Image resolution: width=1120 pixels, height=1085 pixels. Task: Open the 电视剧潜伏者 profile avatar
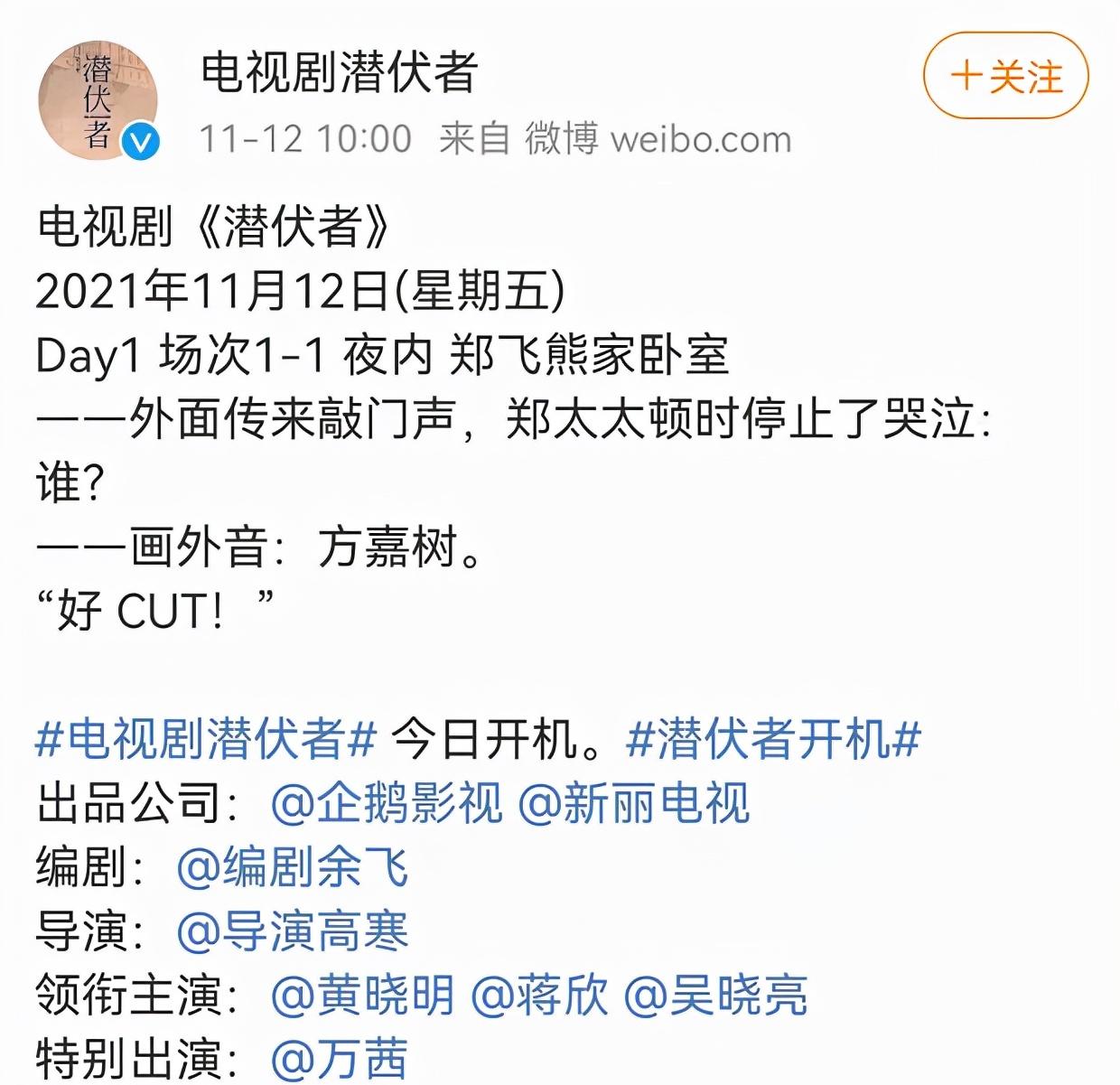coord(97,99)
